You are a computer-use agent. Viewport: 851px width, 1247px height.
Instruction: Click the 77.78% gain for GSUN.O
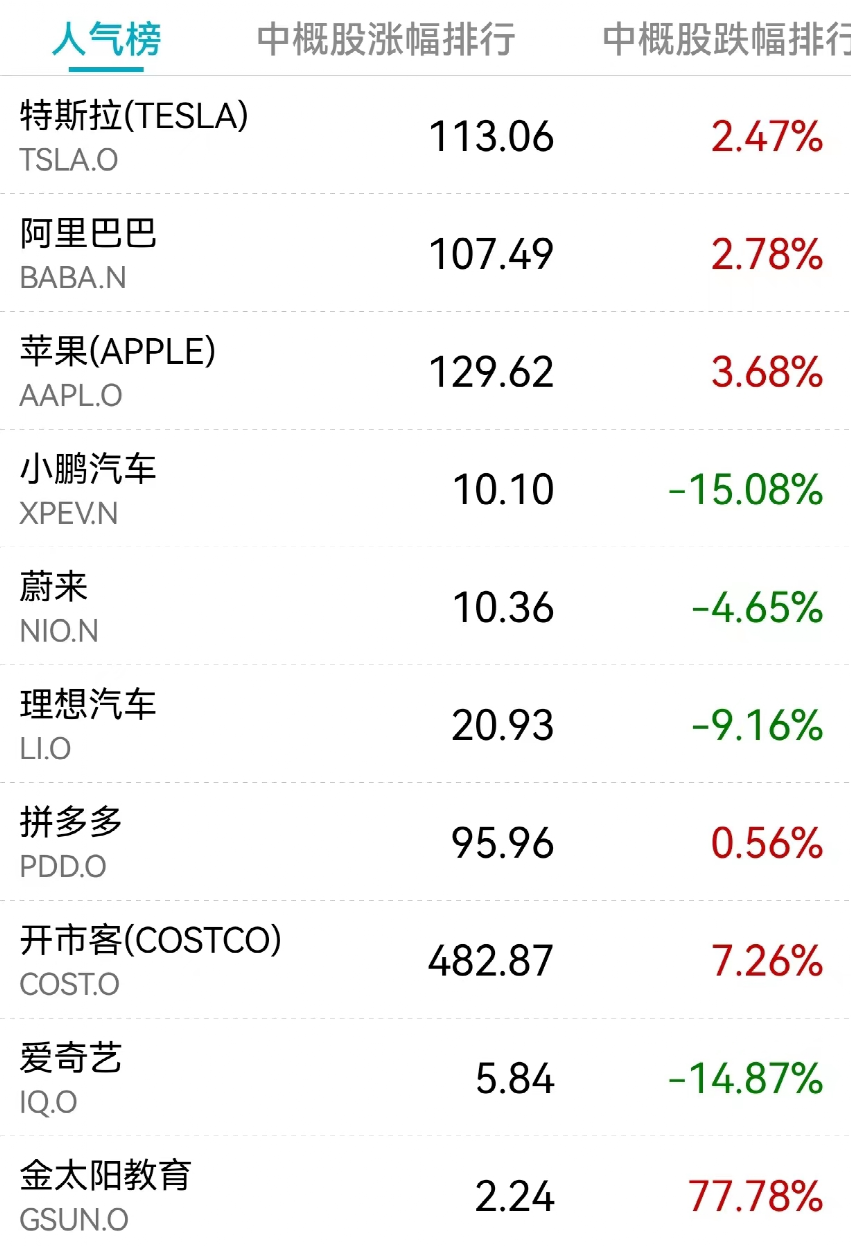(766, 1196)
